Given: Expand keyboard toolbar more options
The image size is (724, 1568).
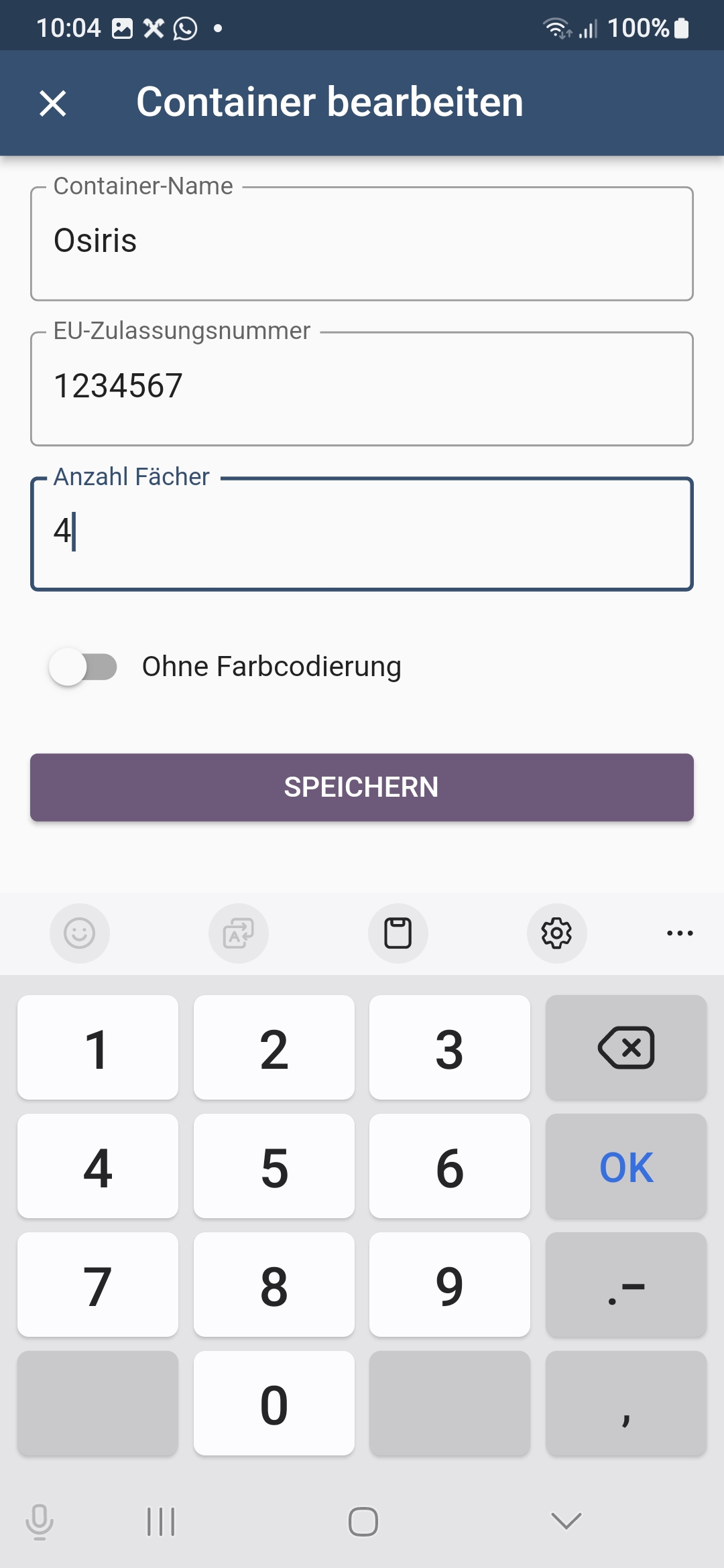Looking at the screenshot, I should click(x=679, y=933).
